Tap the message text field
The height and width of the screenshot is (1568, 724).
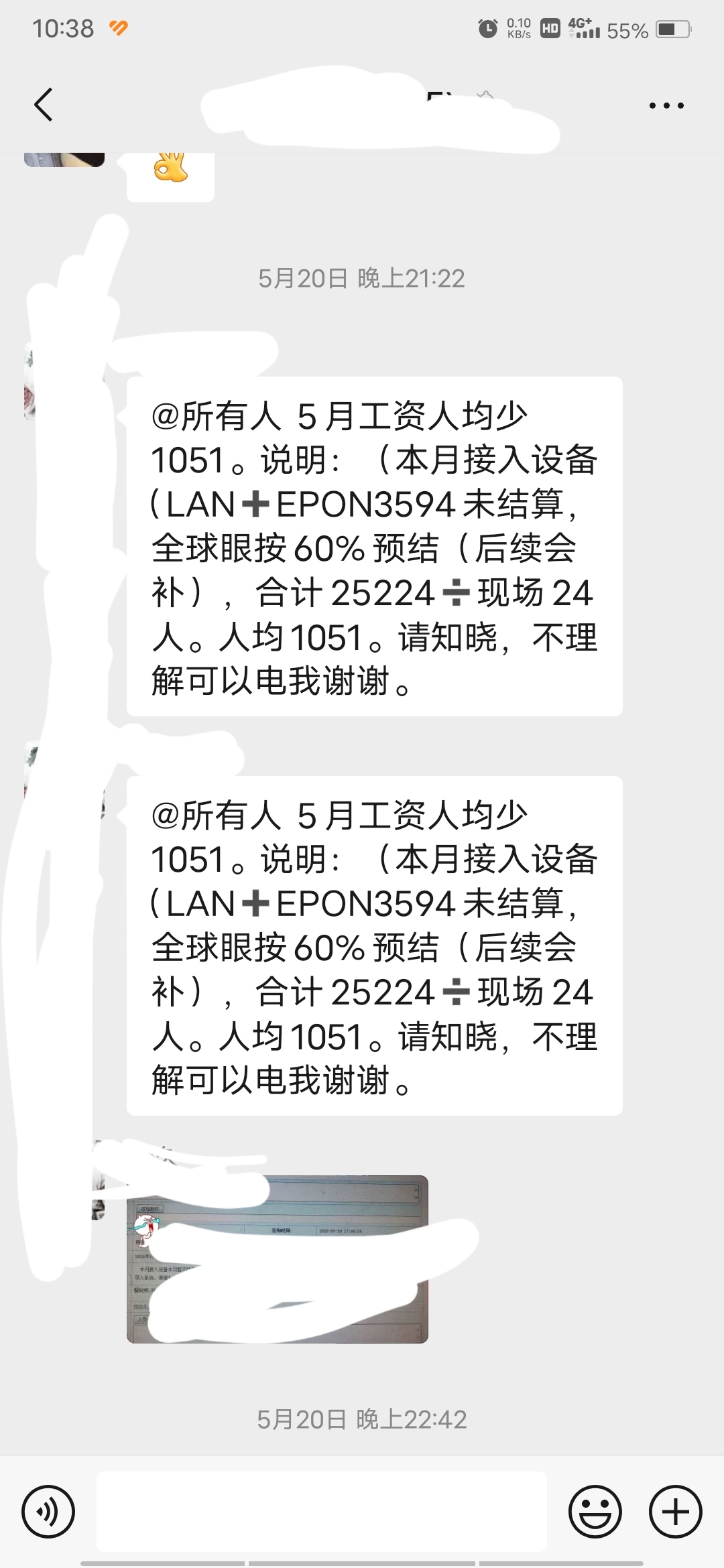tap(322, 1512)
